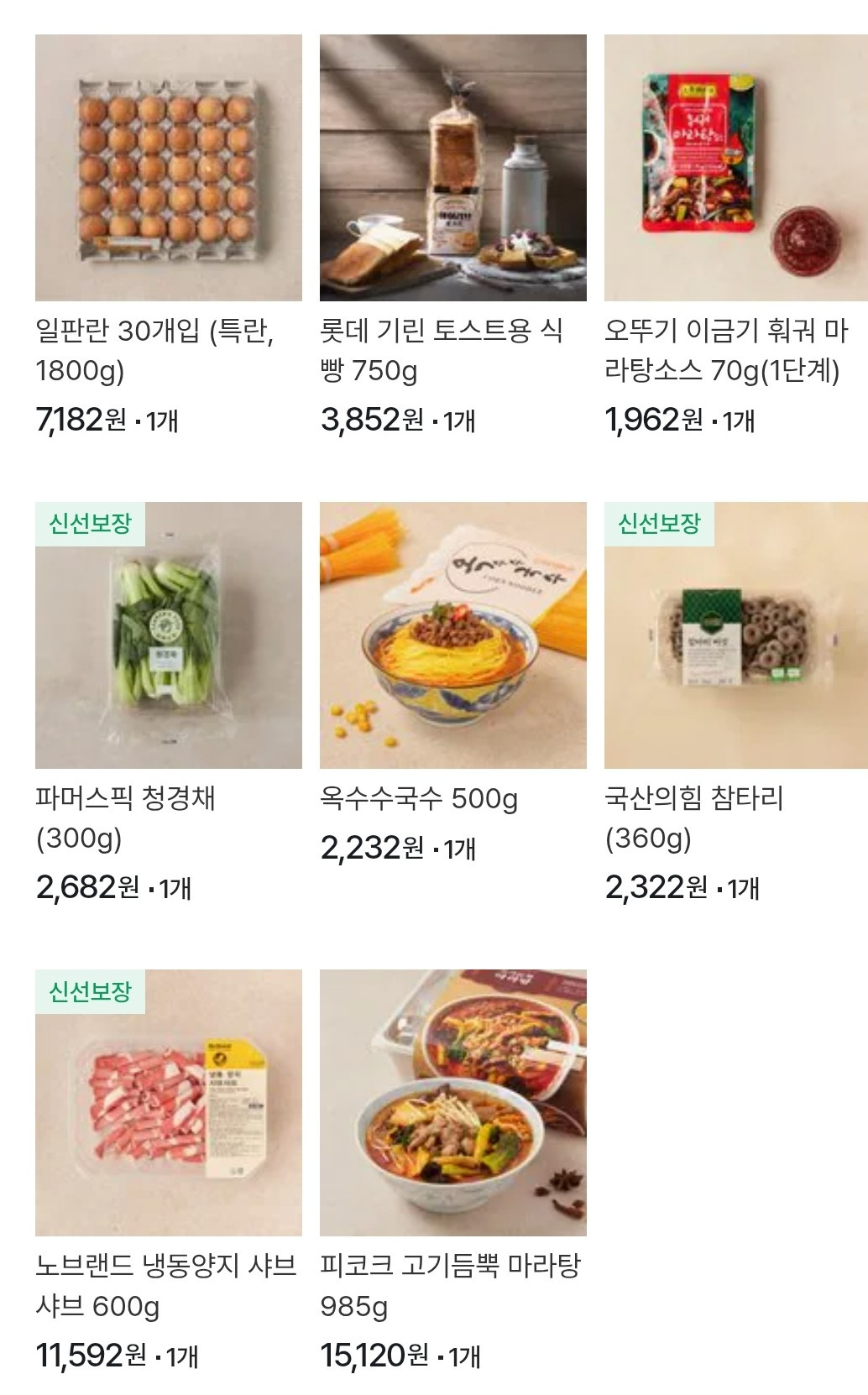View the 국산의힘 참타리 mushroom item
Screen dimensions: 868x1395
(x=735, y=635)
